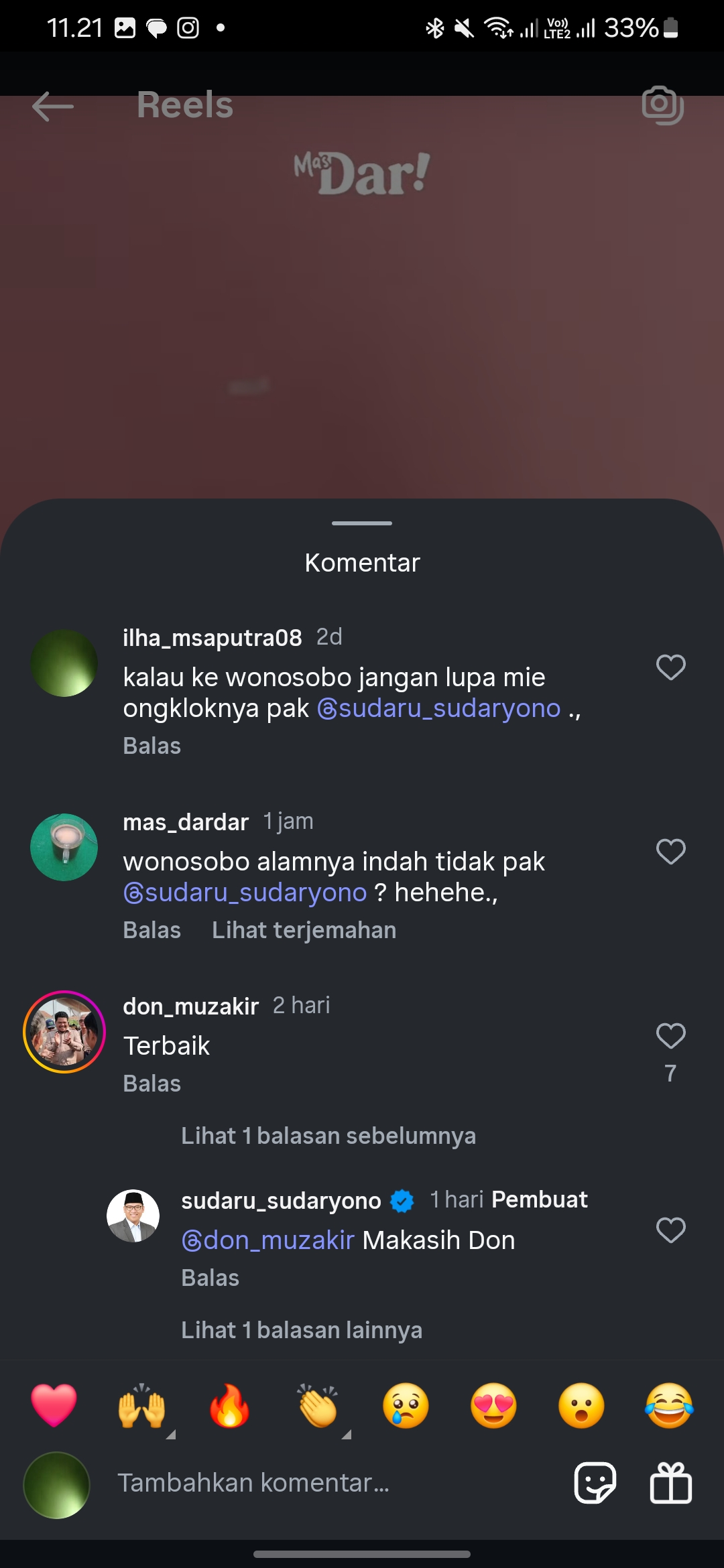Show translation of mas_dardar's comment

click(304, 930)
